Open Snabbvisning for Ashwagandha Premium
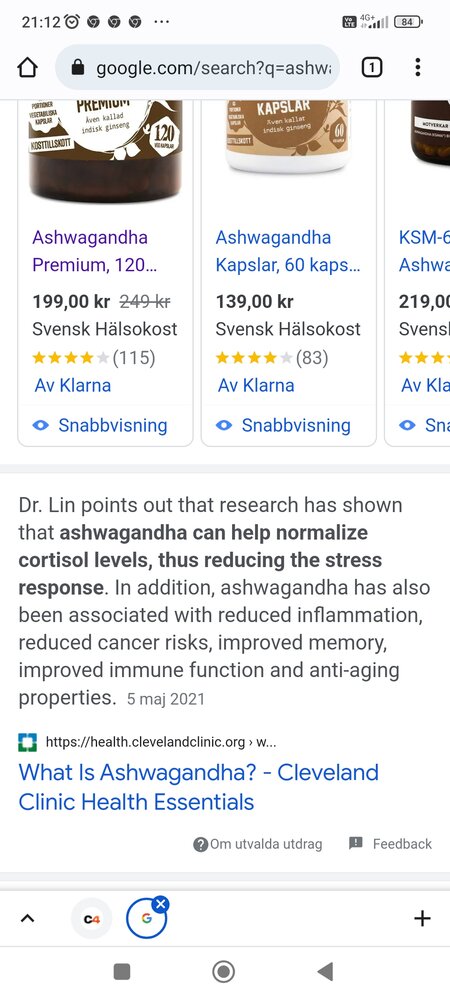This screenshot has height=1000, width=450. click(x=100, y=425)
